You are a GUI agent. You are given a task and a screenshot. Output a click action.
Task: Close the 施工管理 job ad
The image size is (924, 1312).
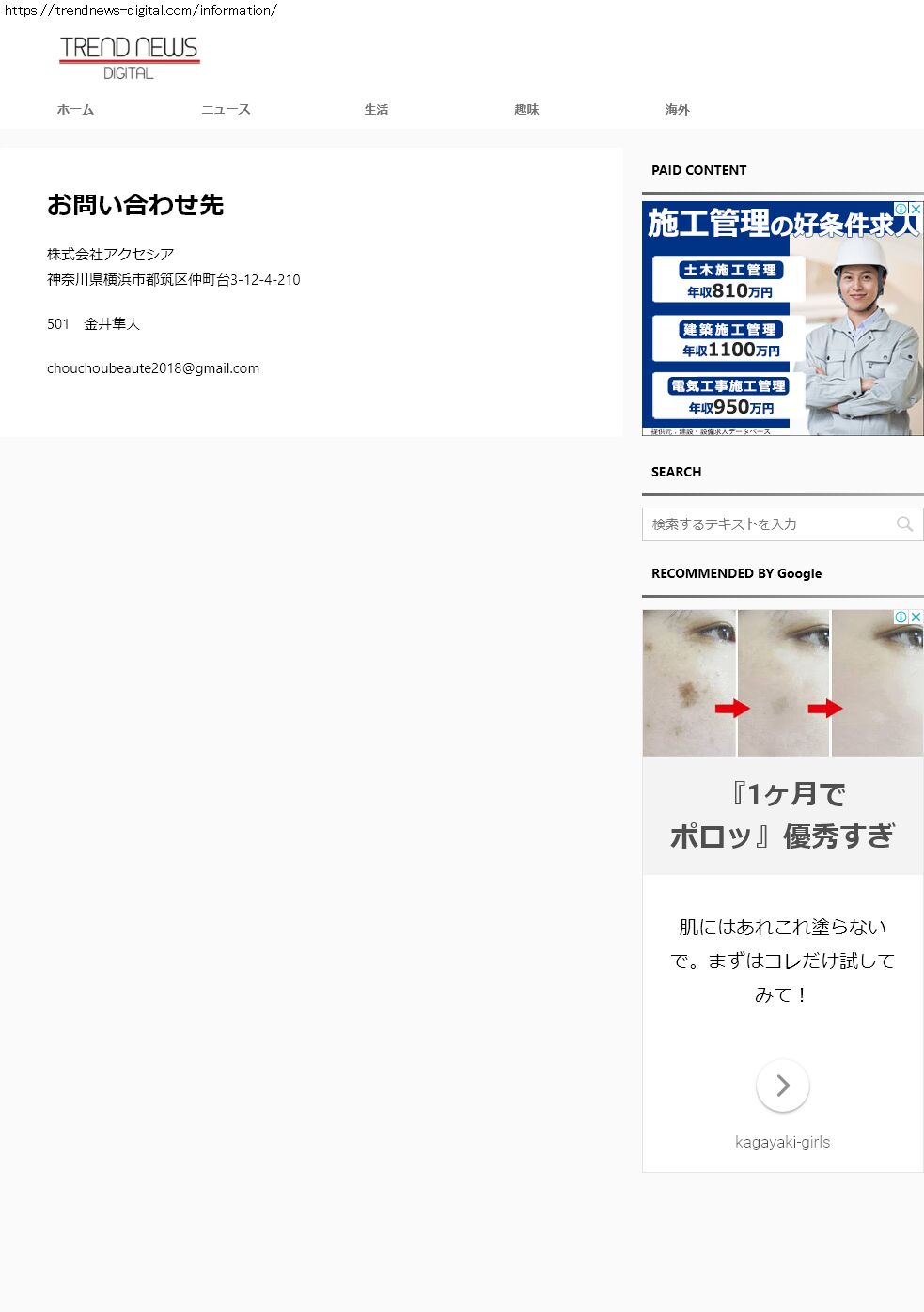916,209
